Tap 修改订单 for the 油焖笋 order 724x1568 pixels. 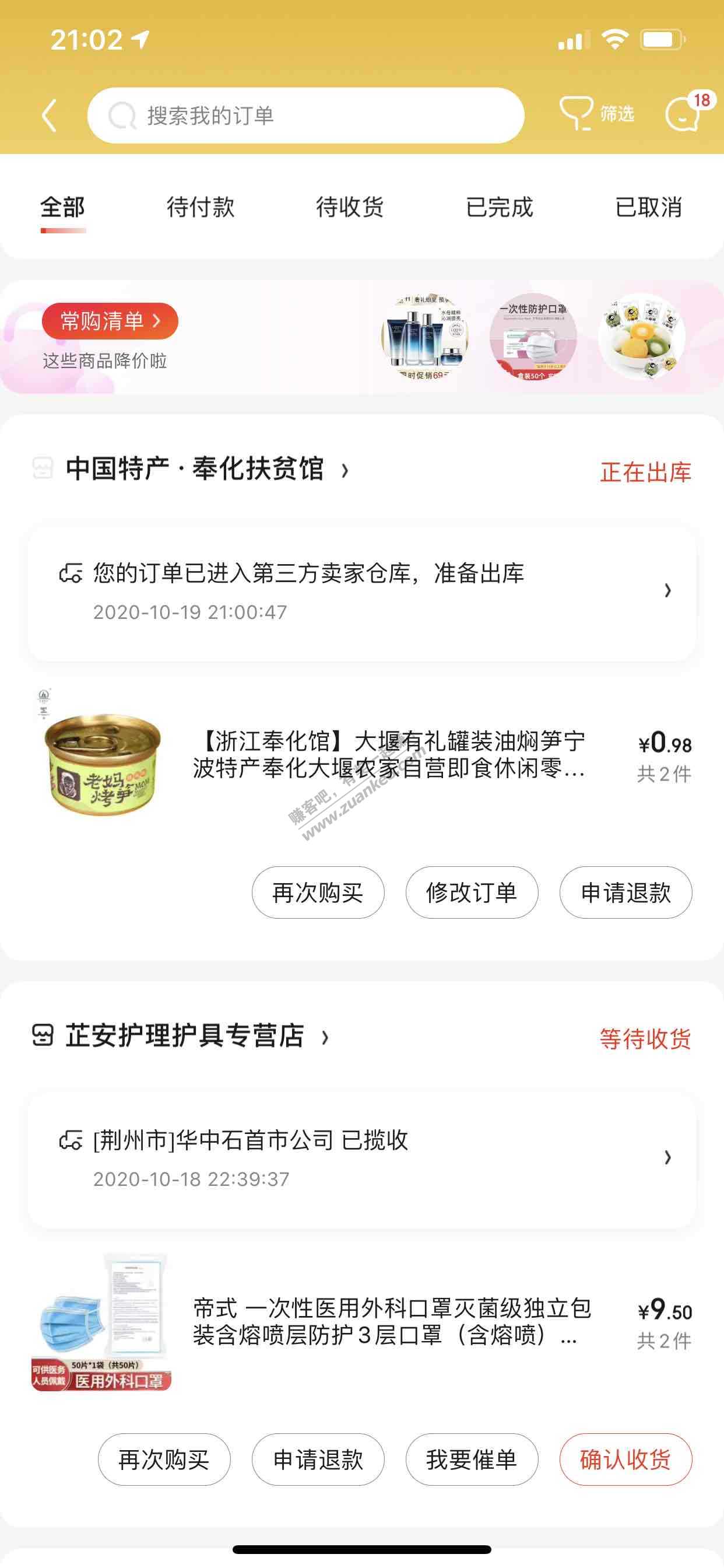pos(472,892)
